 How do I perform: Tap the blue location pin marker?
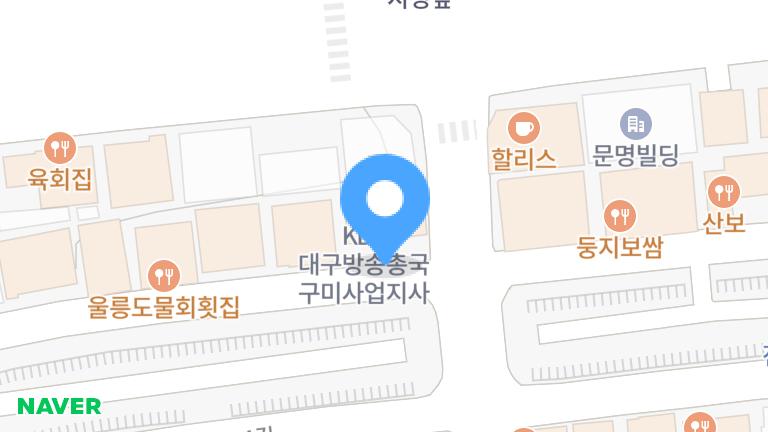385,201
